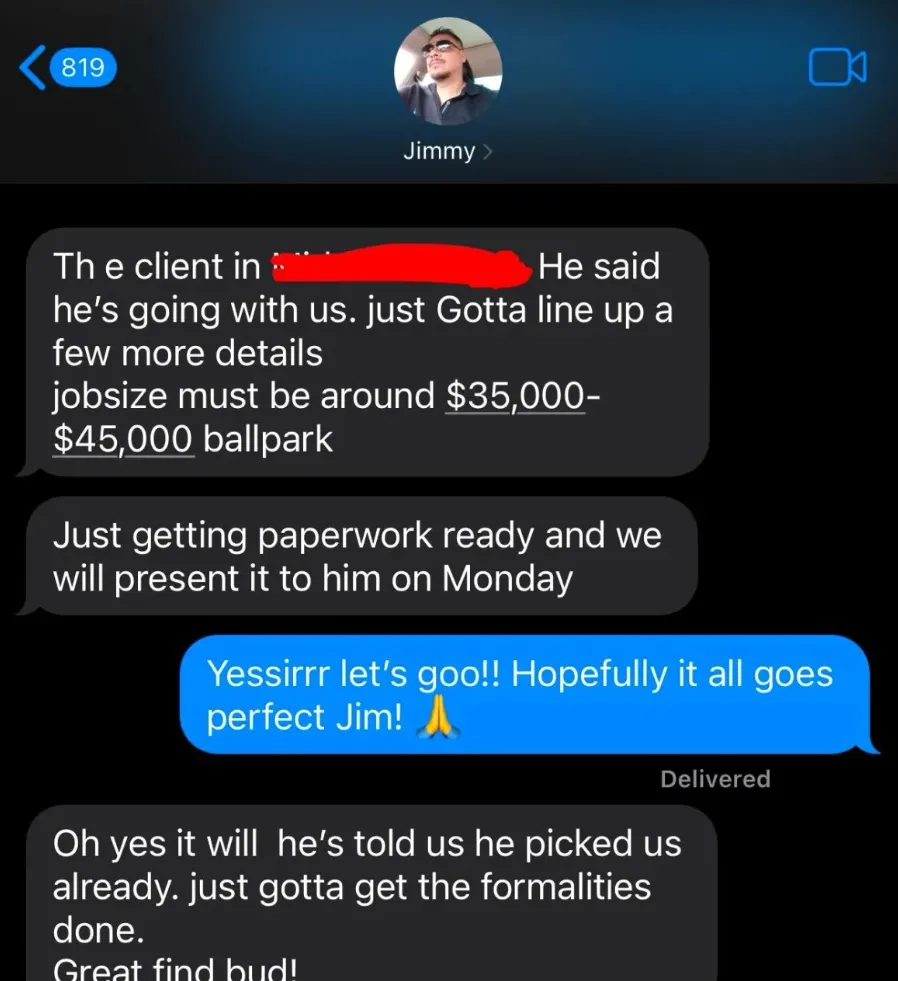This screenshot has width=898, height=981.
Task: Open Jimmy's contact details
Action: click(448, 152)
